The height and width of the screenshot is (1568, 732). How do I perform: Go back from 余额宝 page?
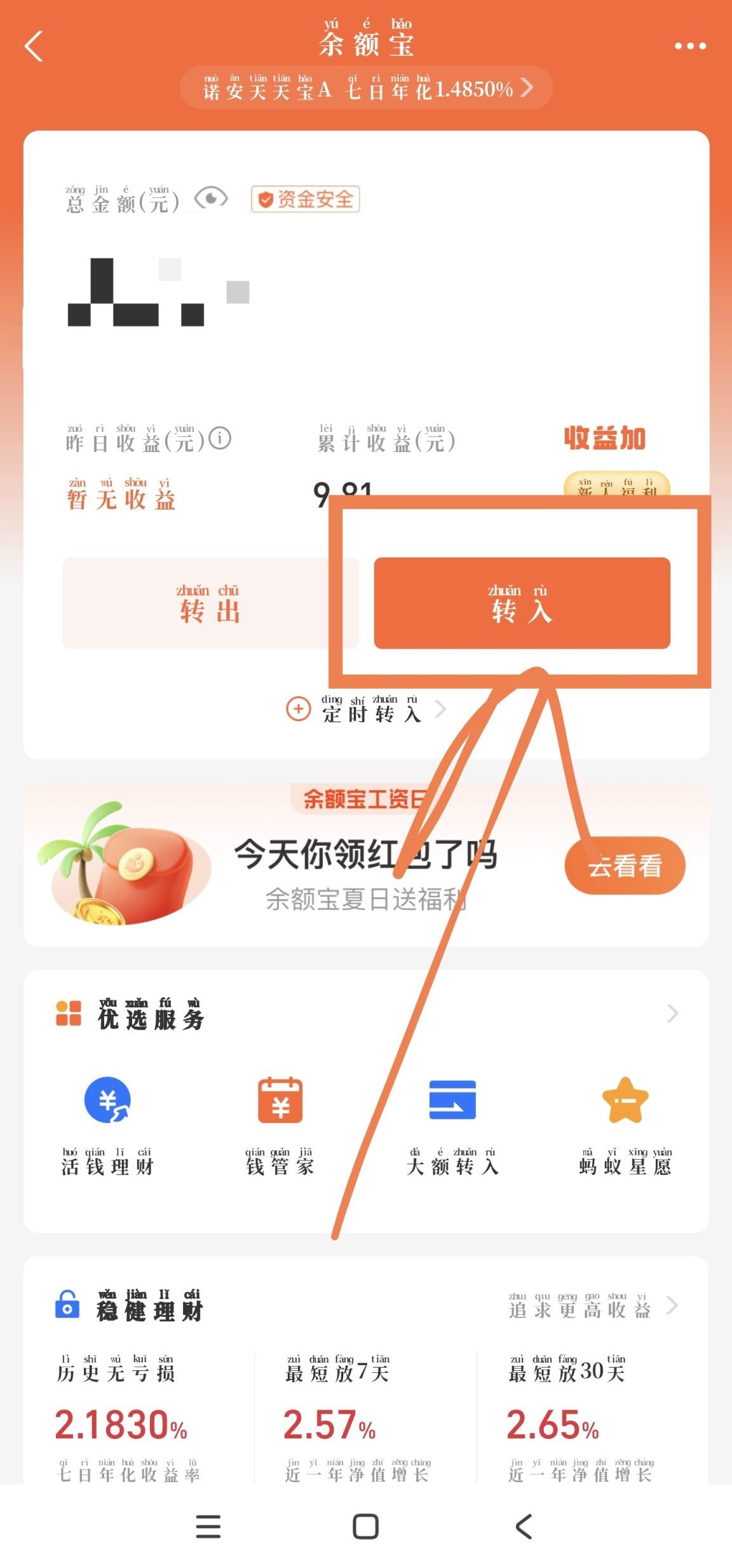(34, 46)
